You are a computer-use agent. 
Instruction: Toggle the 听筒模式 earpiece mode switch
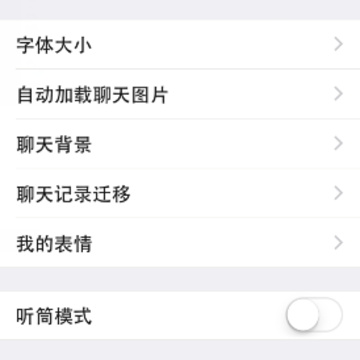coord(314,315)
